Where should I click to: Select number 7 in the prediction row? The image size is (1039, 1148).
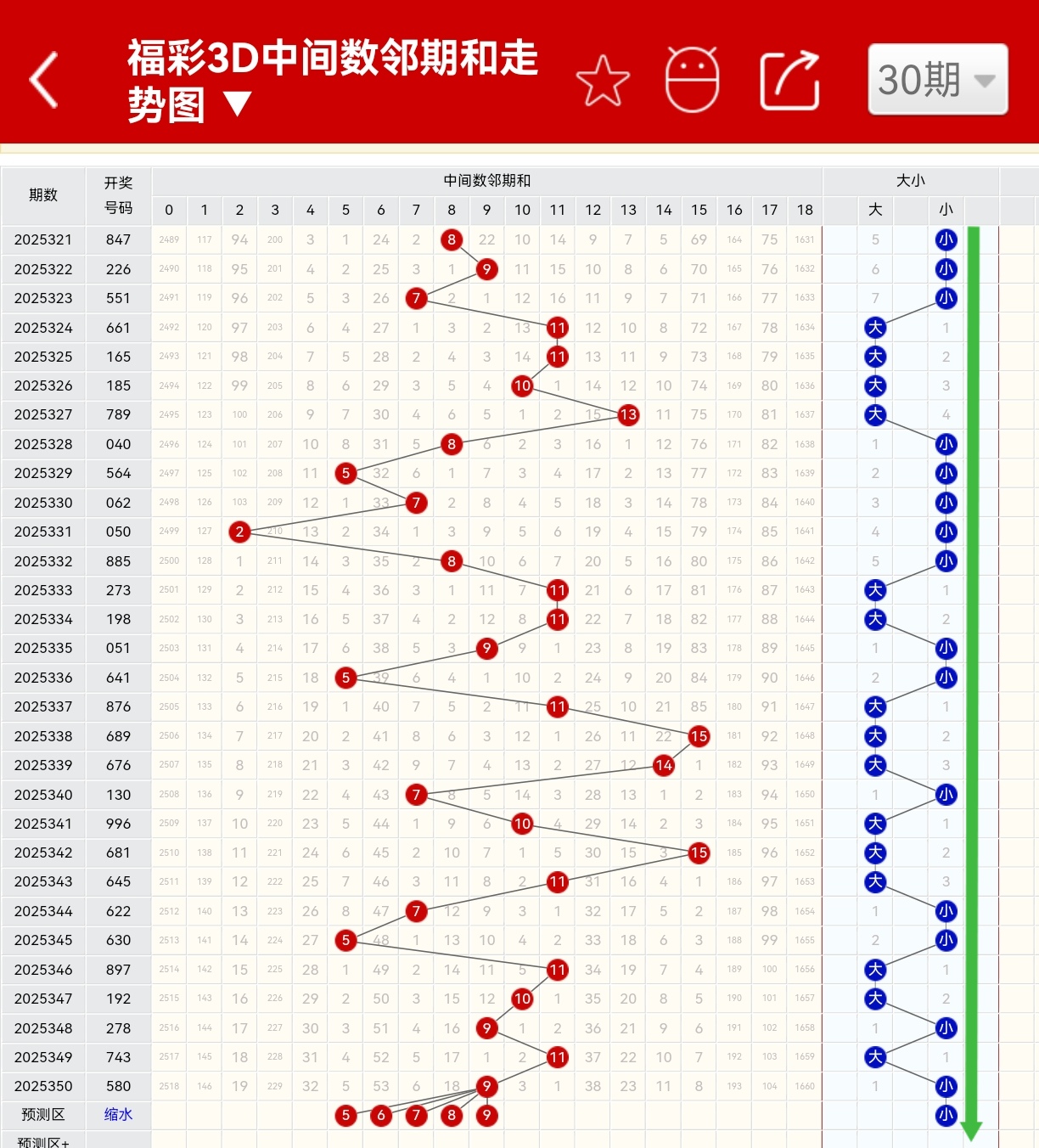coord(416,1115)
